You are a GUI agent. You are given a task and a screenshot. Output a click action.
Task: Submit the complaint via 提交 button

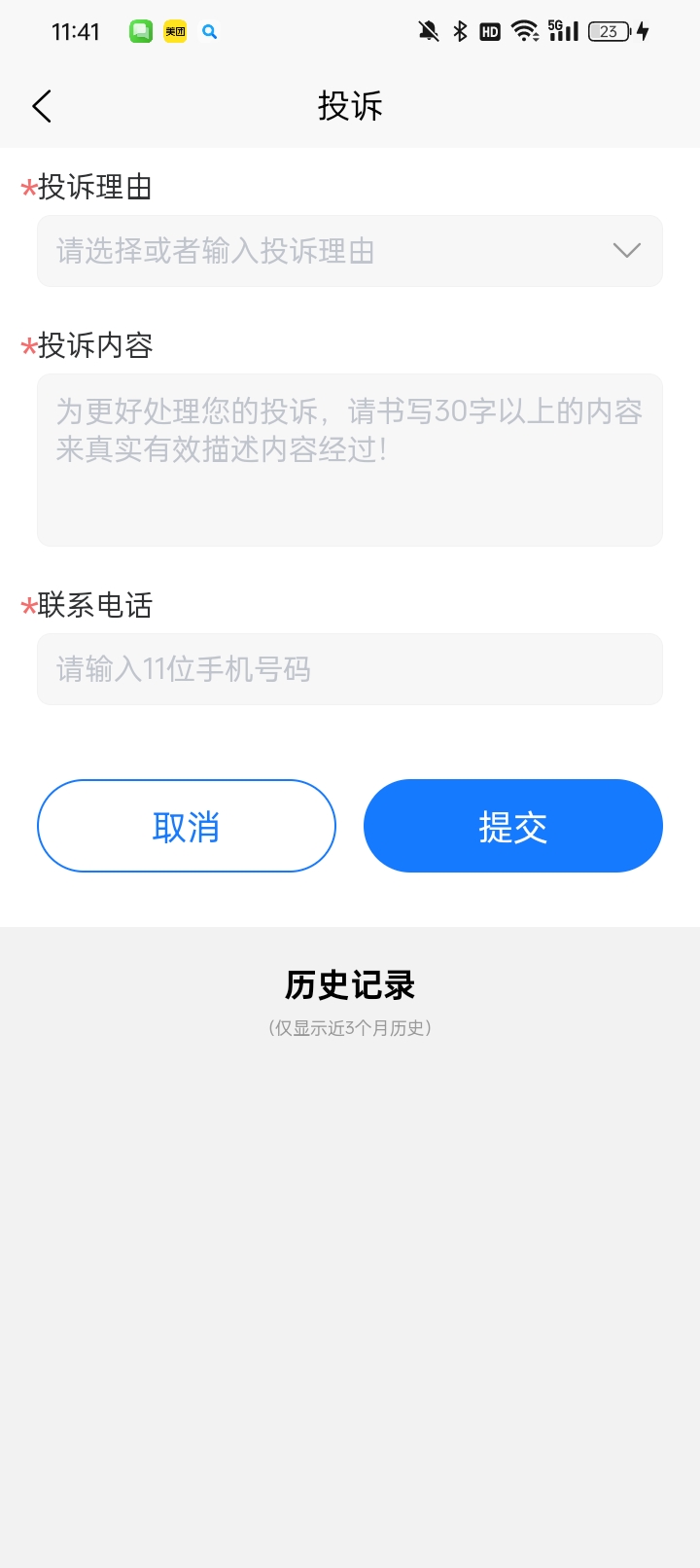[x=512, y=825]
